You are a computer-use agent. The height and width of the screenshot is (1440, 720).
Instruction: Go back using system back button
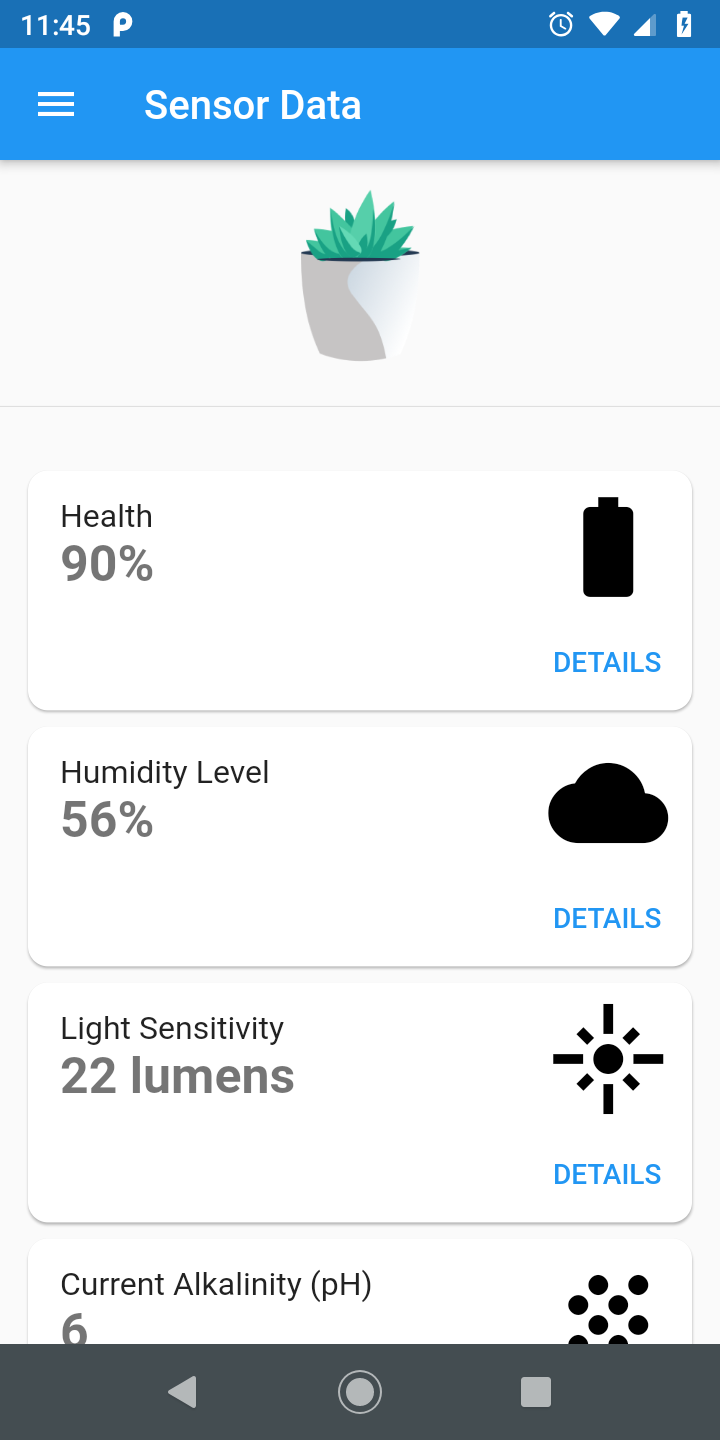pyautogui.click(x=182, y=1392)
